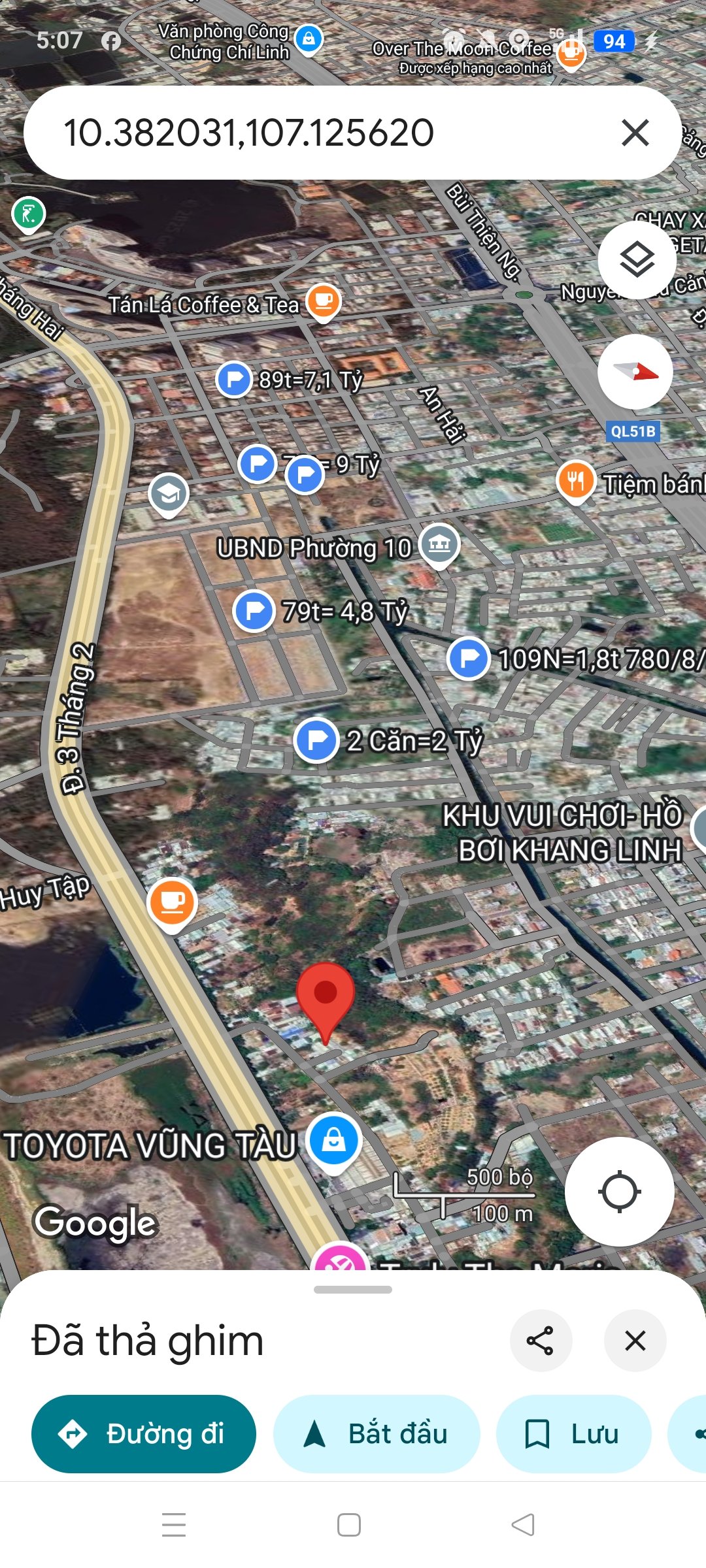Open the 2 Căn=2 Tỷ saved pin
The height and width of the screenshot is (1568, 706).
pos(316,740)
